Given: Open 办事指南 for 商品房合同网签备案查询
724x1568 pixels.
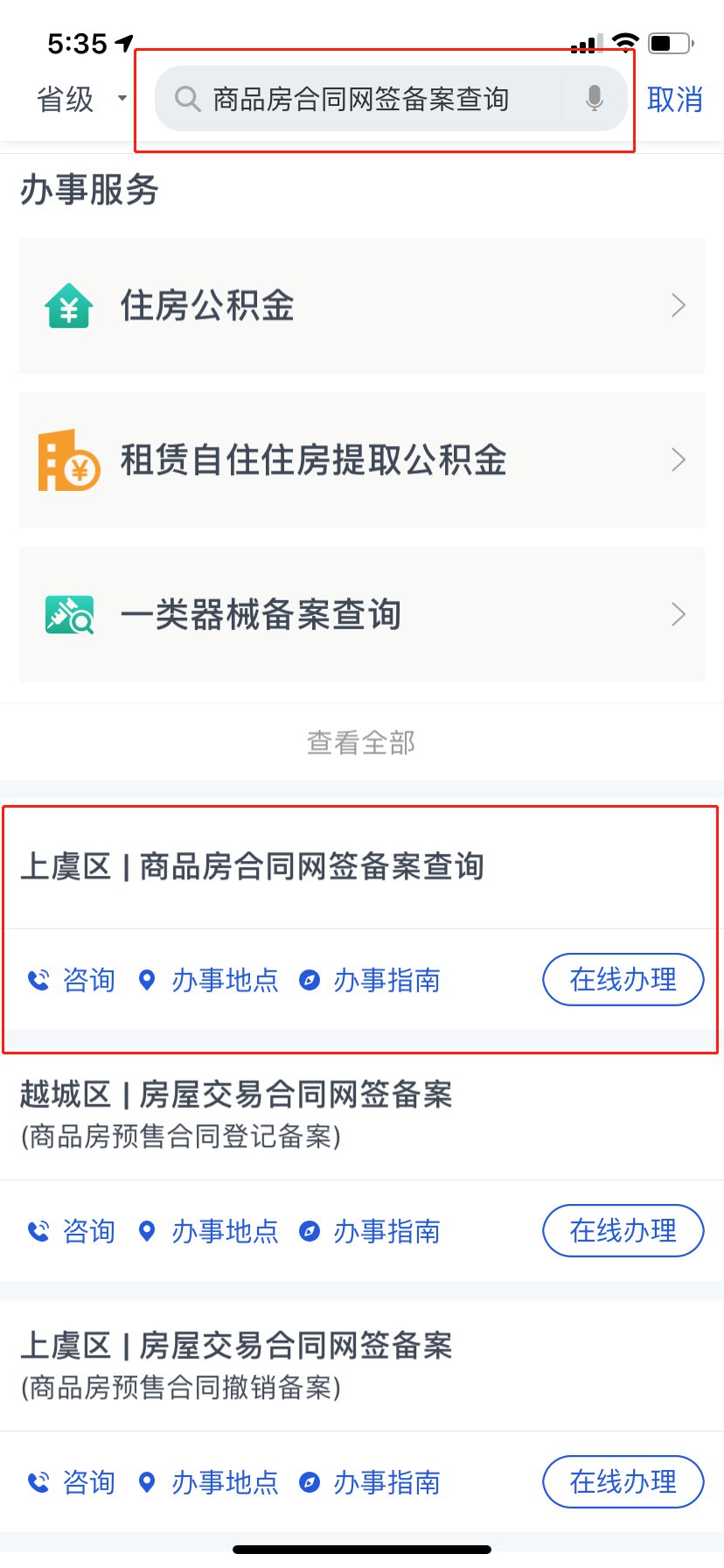Looking at the screenshot, I should pos(371,980).
